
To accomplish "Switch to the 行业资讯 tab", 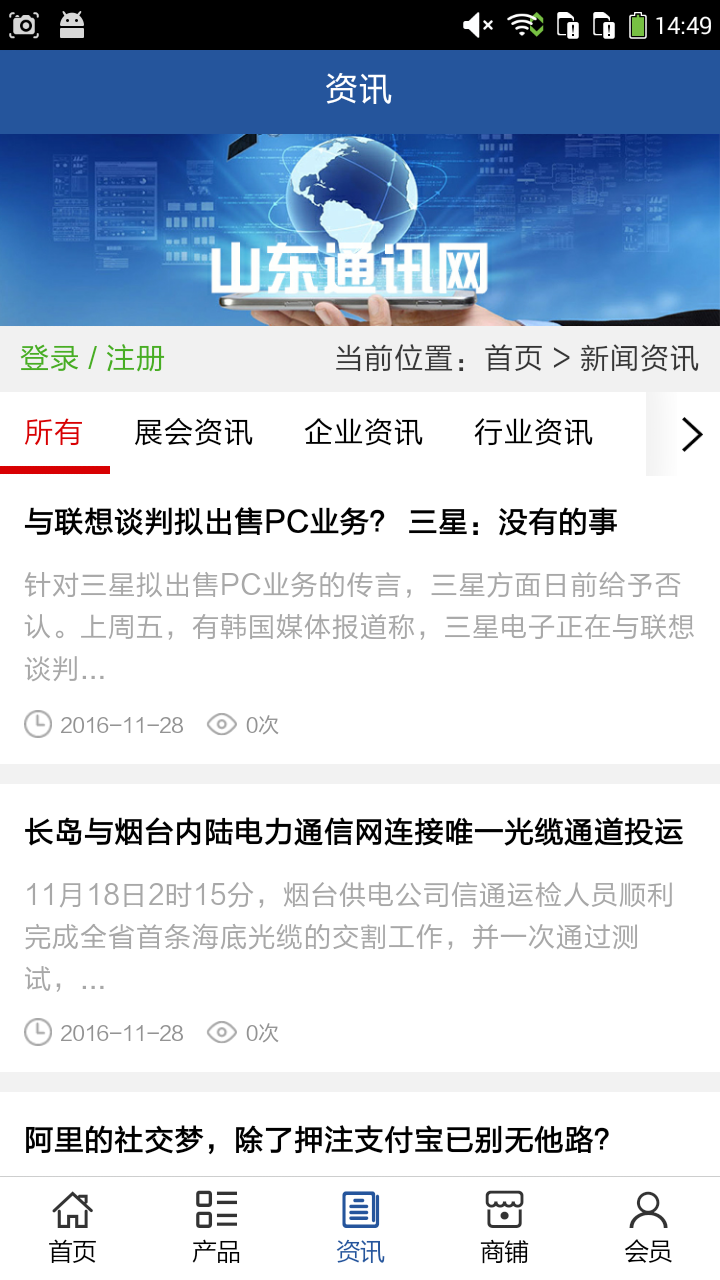I will pos(533,433).
